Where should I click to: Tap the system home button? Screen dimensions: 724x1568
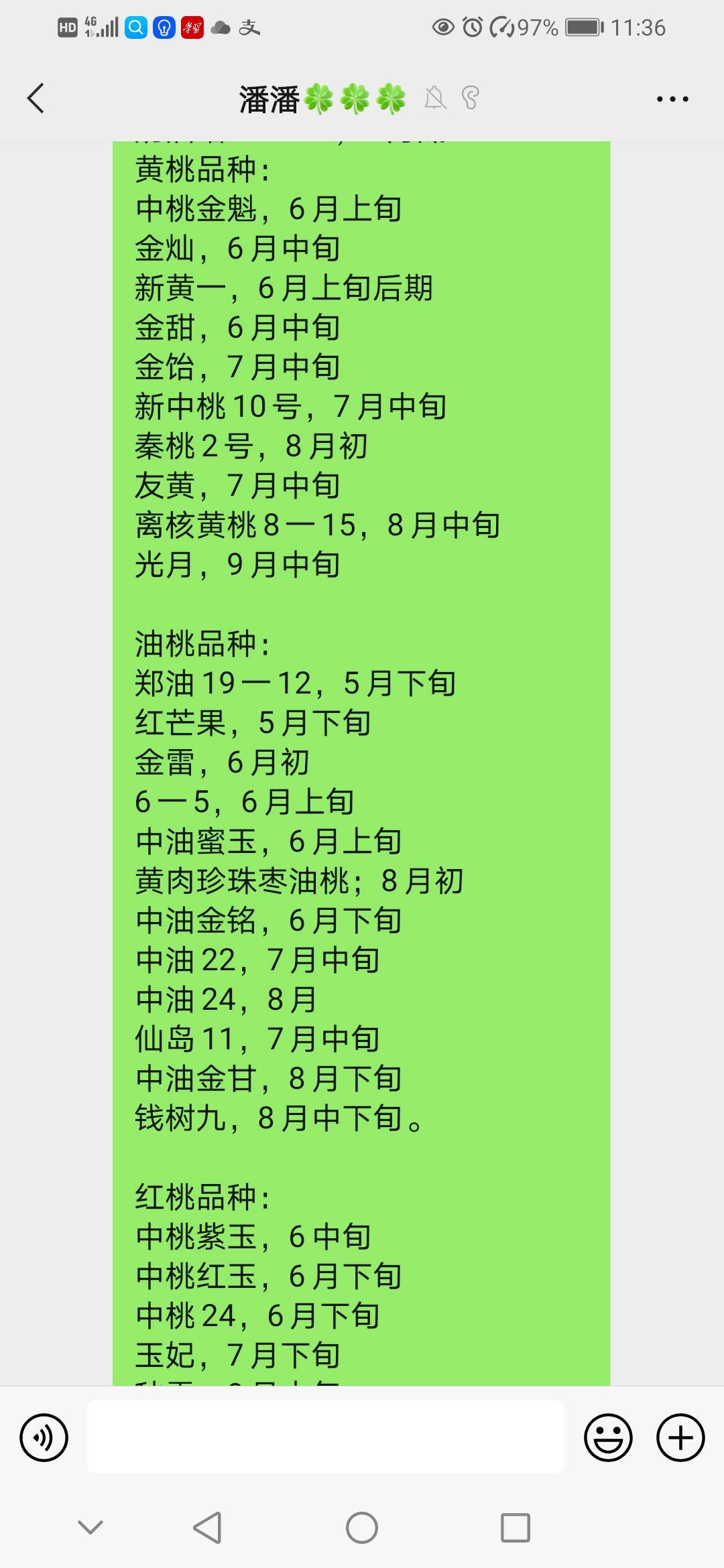point(362,1528)
